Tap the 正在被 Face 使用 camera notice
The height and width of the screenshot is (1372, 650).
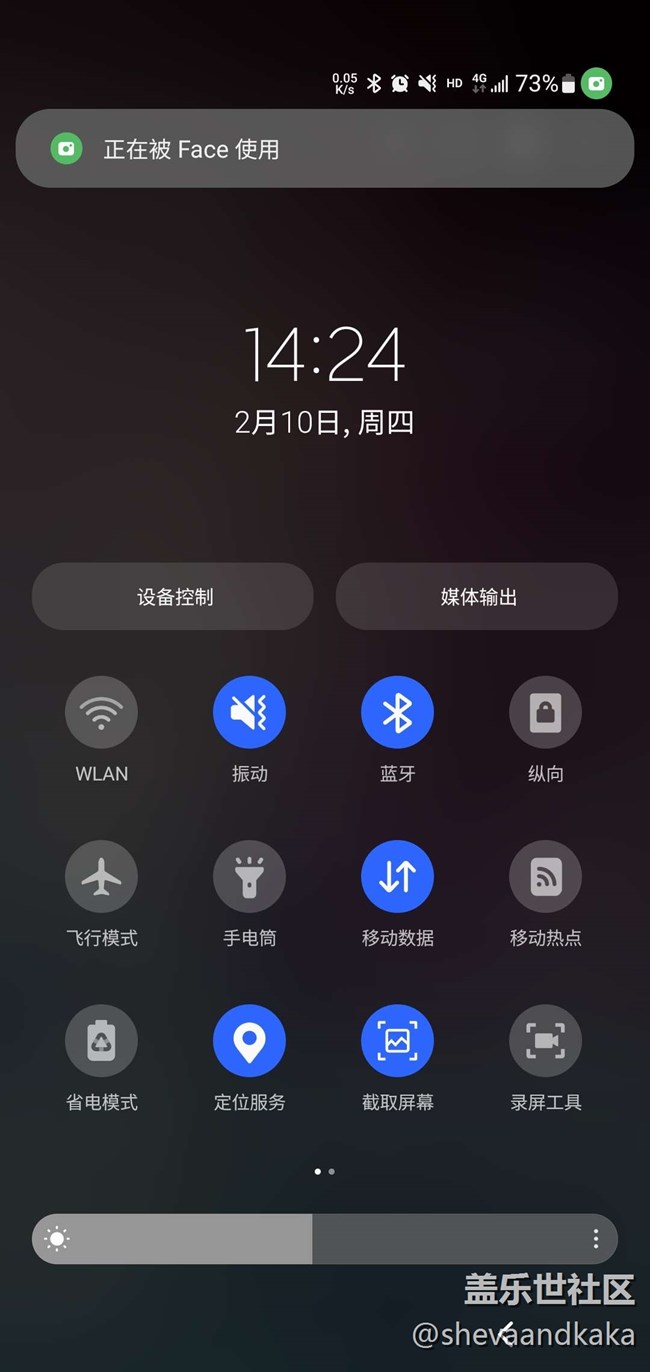click(x=324, y=149)
